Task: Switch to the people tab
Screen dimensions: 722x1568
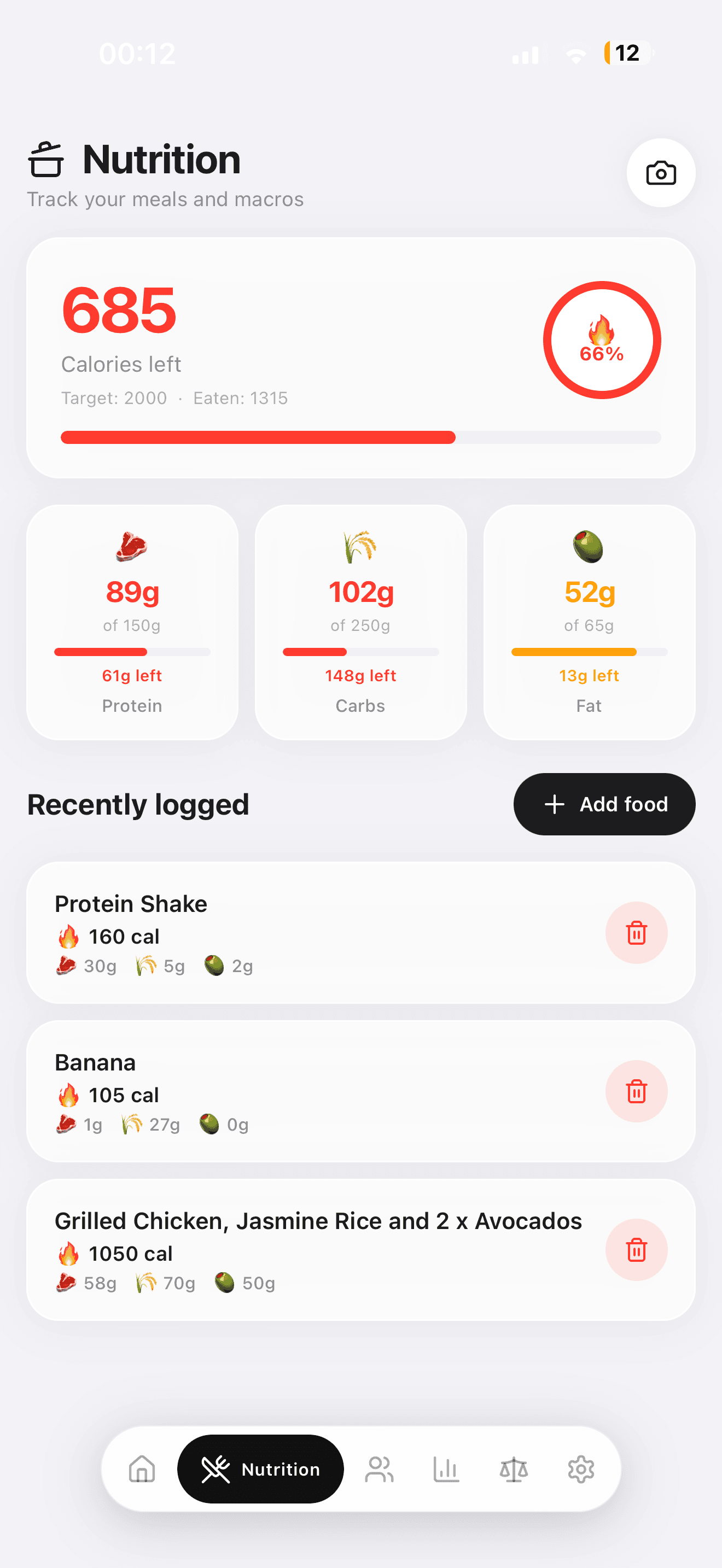Action: pyautogui.click(x=379, y=1470)
